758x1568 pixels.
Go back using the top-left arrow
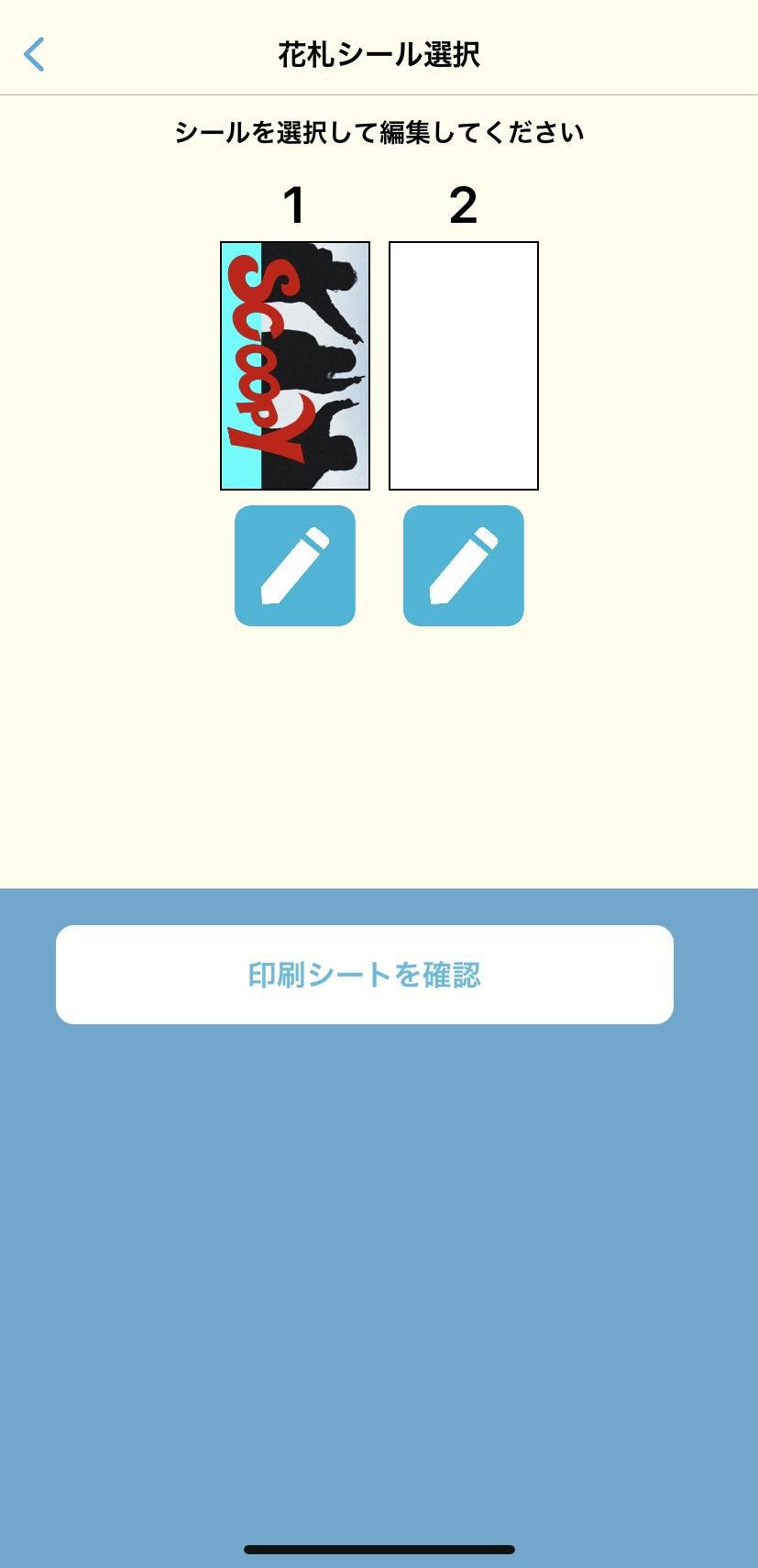click(34, 55)
